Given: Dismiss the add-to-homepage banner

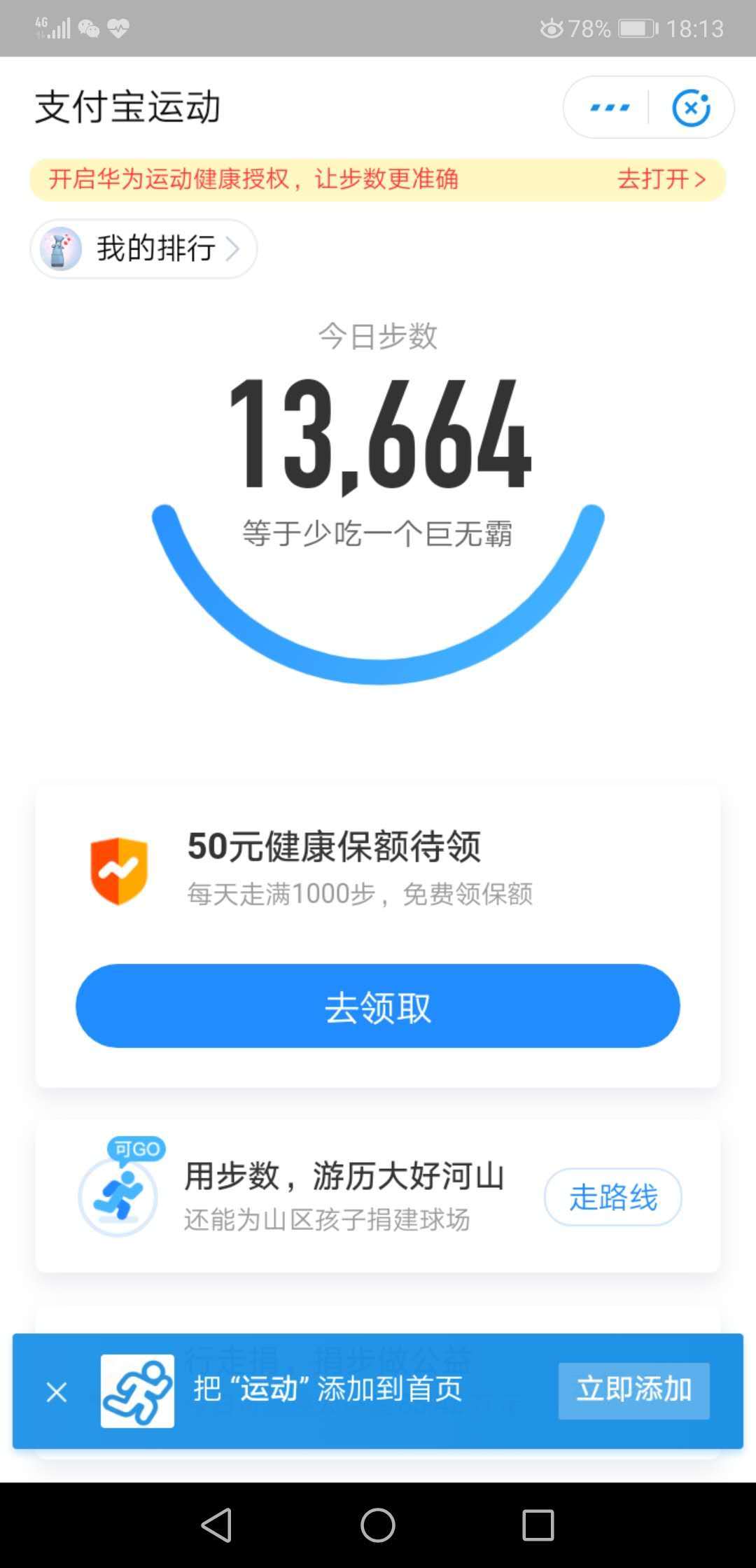Looking at the screenshot, I should click(57, 1392).
